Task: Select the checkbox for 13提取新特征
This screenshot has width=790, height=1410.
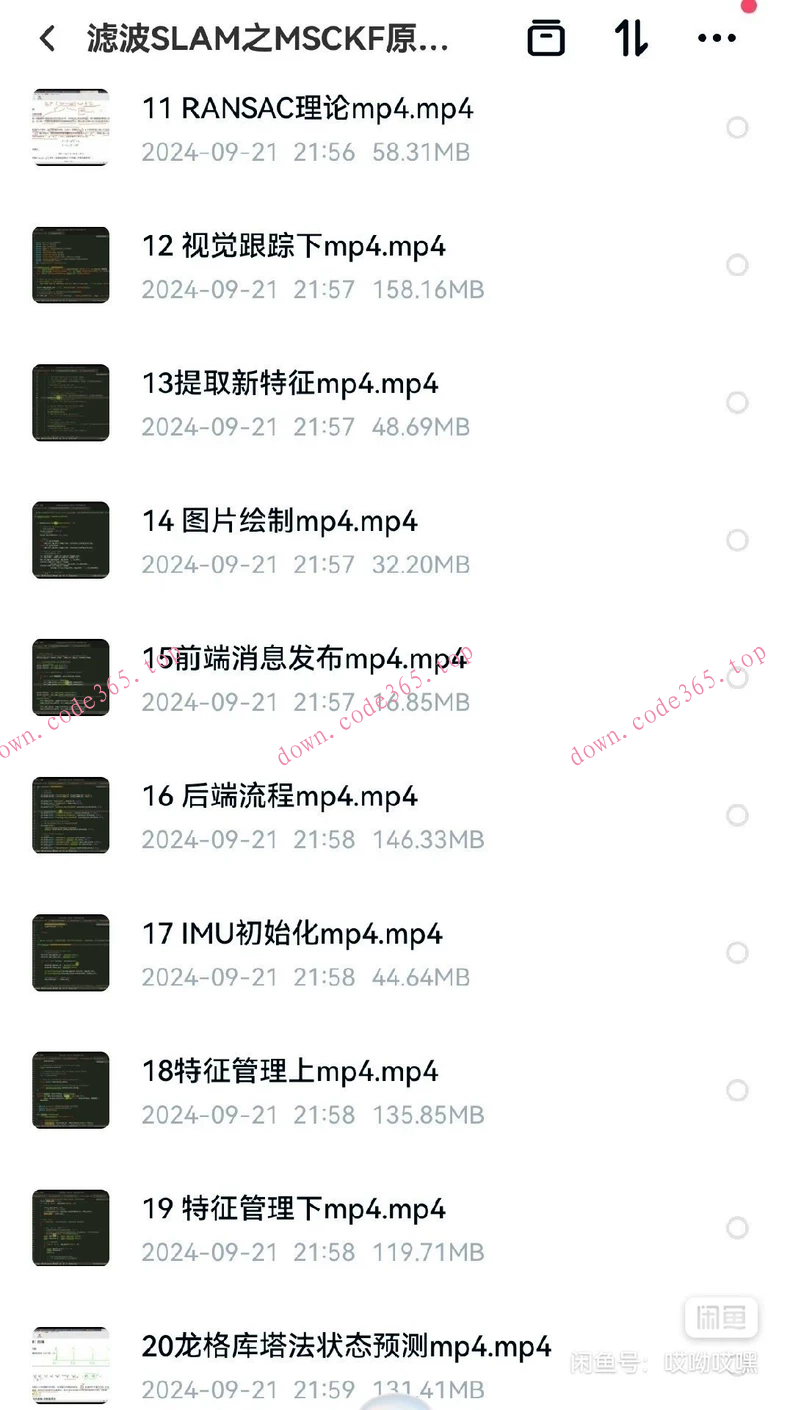Action: pos(737,403)
